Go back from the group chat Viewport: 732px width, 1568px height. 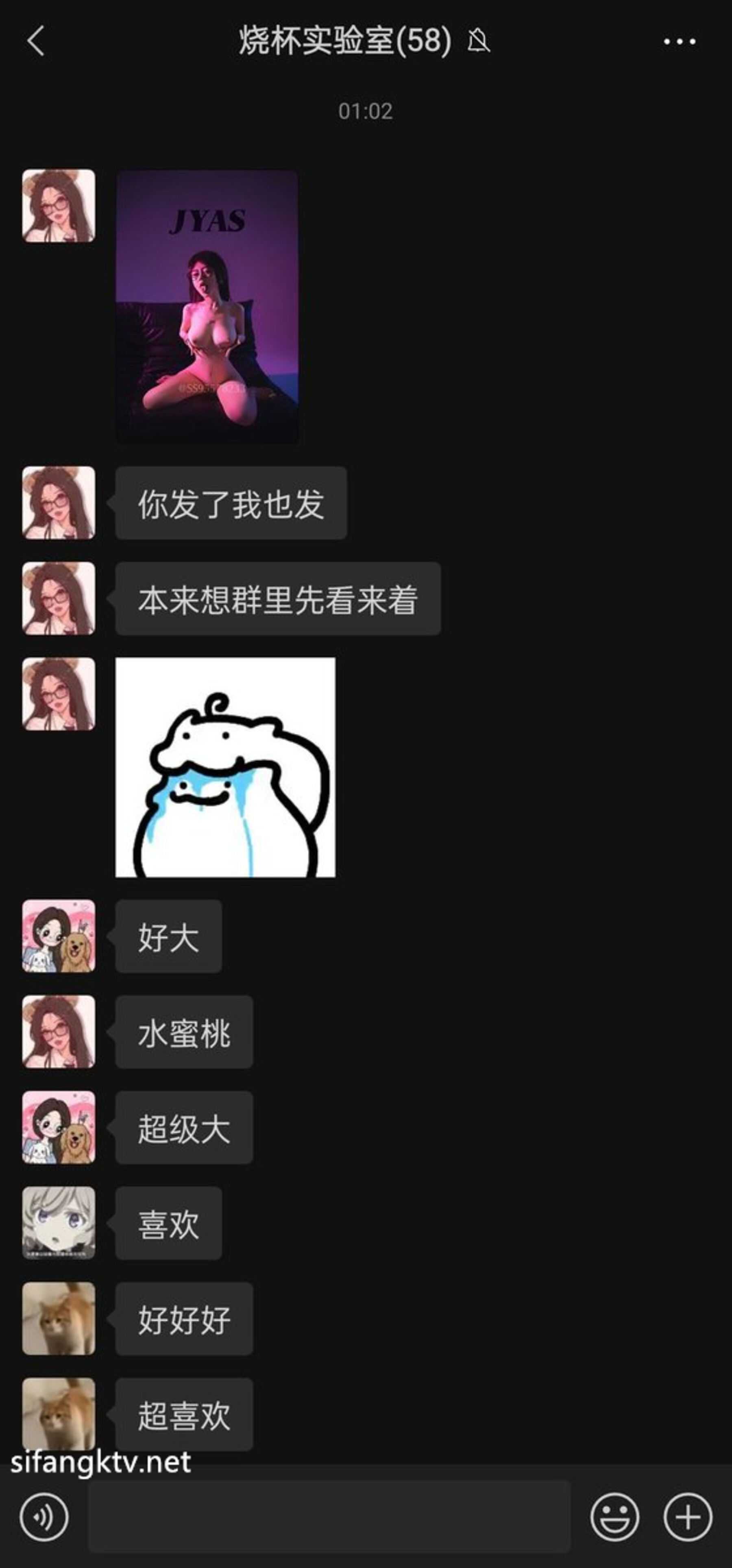tap(36, 41)
